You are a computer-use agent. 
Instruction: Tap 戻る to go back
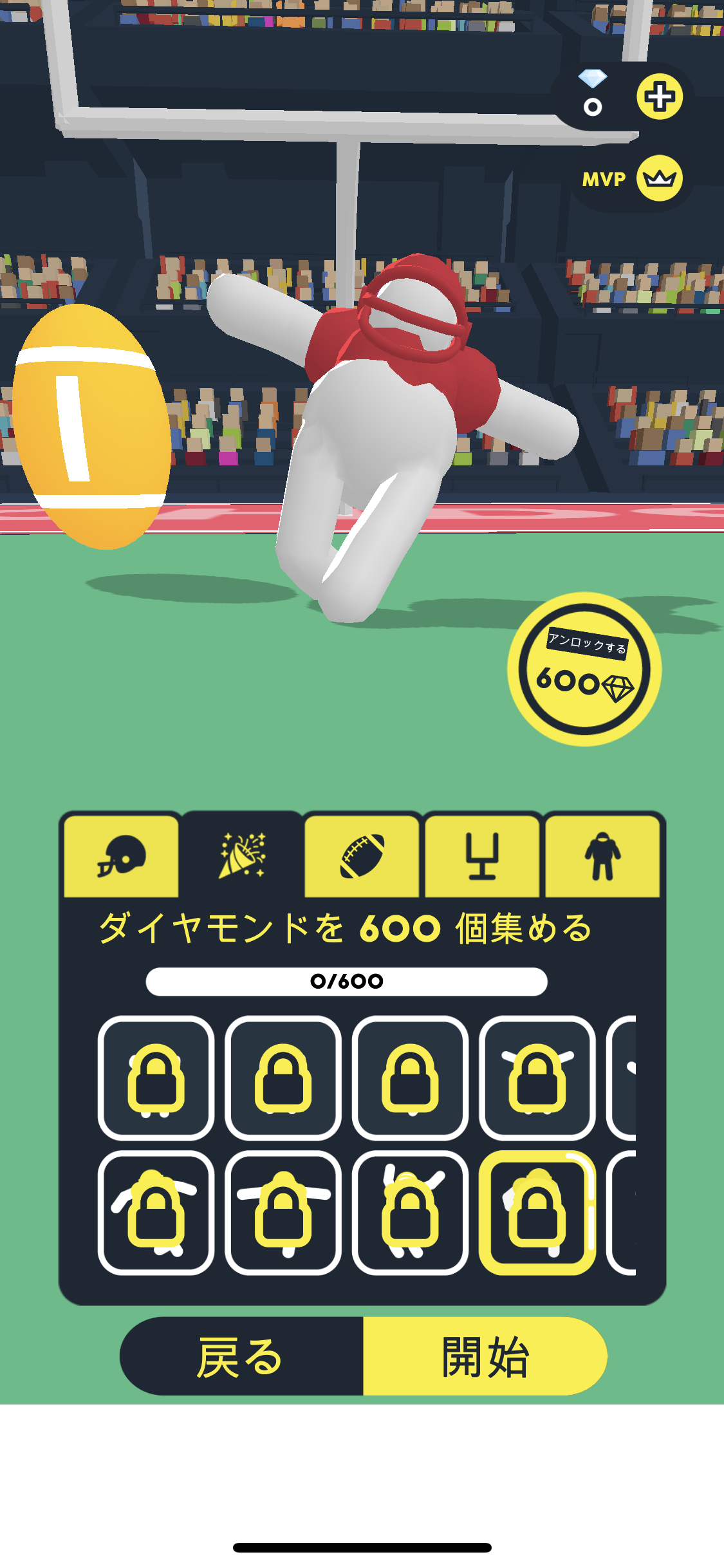click(241, 1356)
